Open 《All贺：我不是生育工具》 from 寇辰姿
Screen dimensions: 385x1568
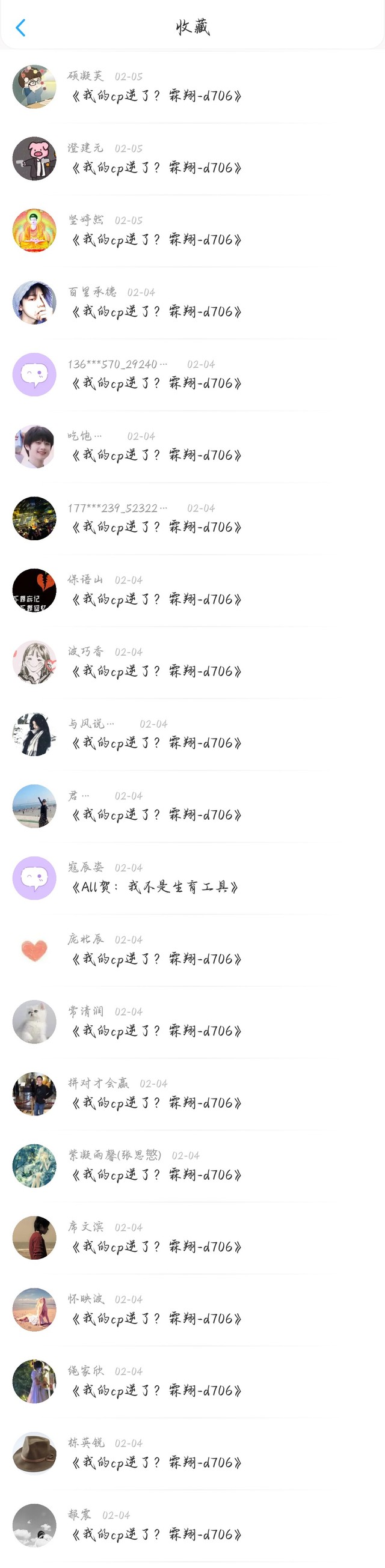pos(154,886)
